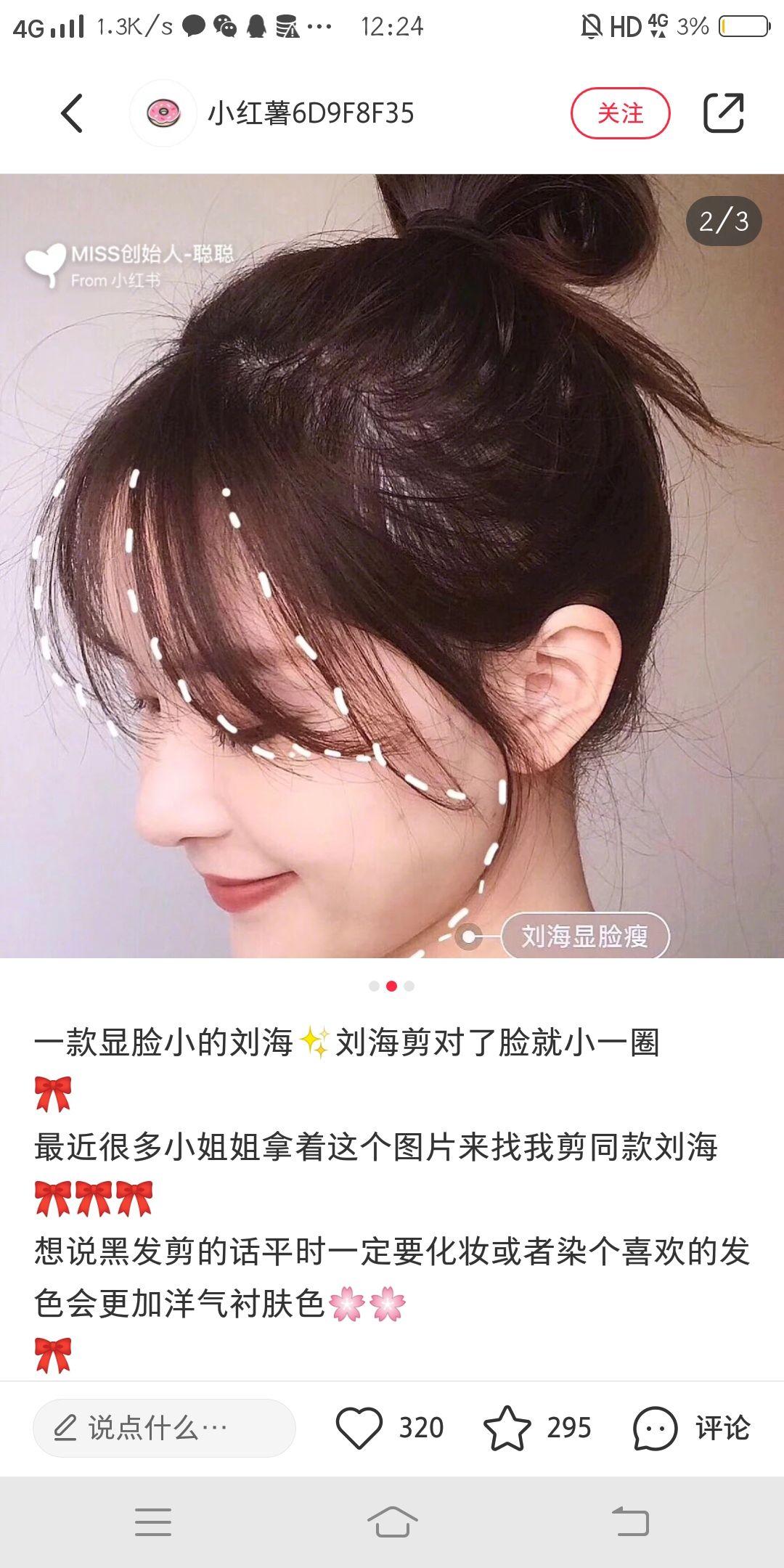Write a comment in 说点什么 field
This screenshot has height=1568, width=784.
164,1428
